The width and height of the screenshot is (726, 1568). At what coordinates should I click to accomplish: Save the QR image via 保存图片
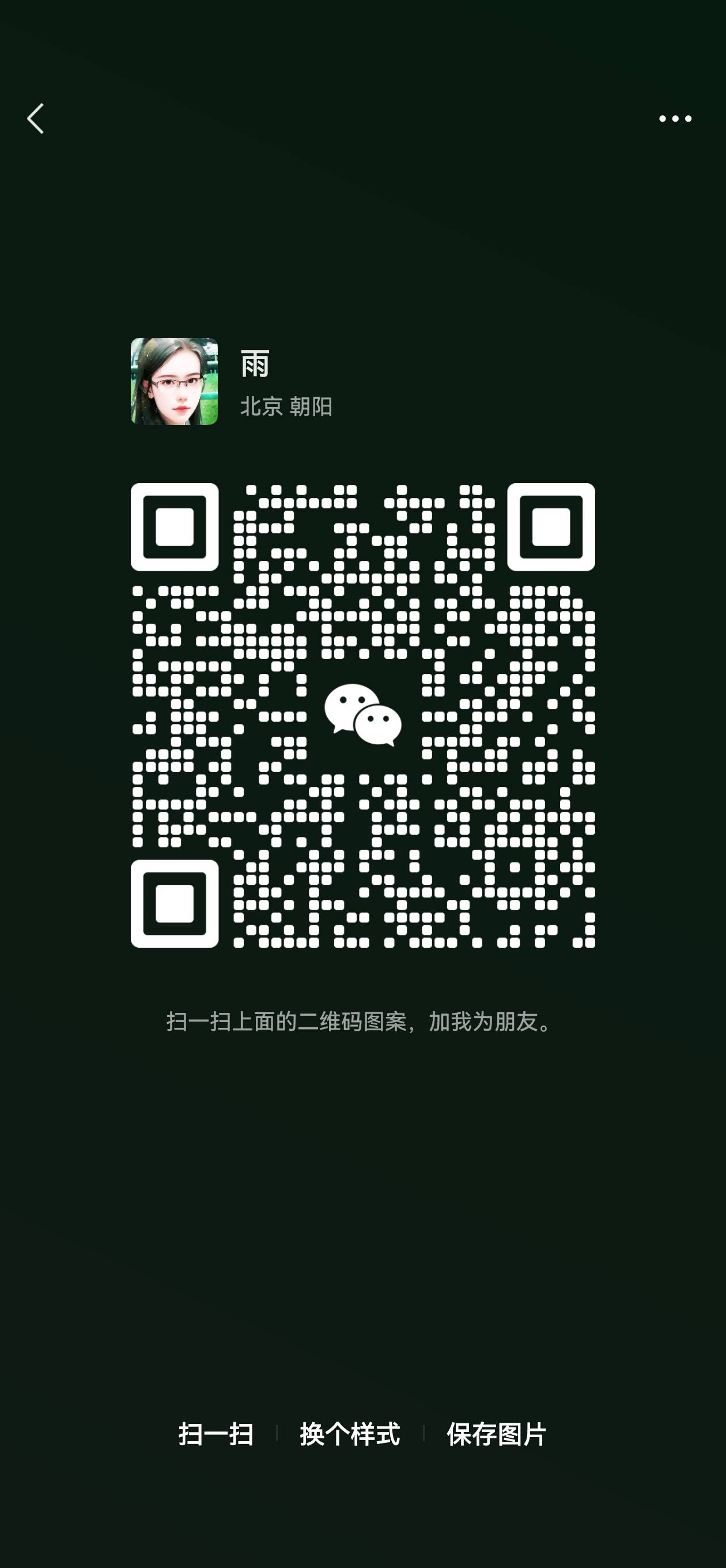click(x=497, y=1434)
